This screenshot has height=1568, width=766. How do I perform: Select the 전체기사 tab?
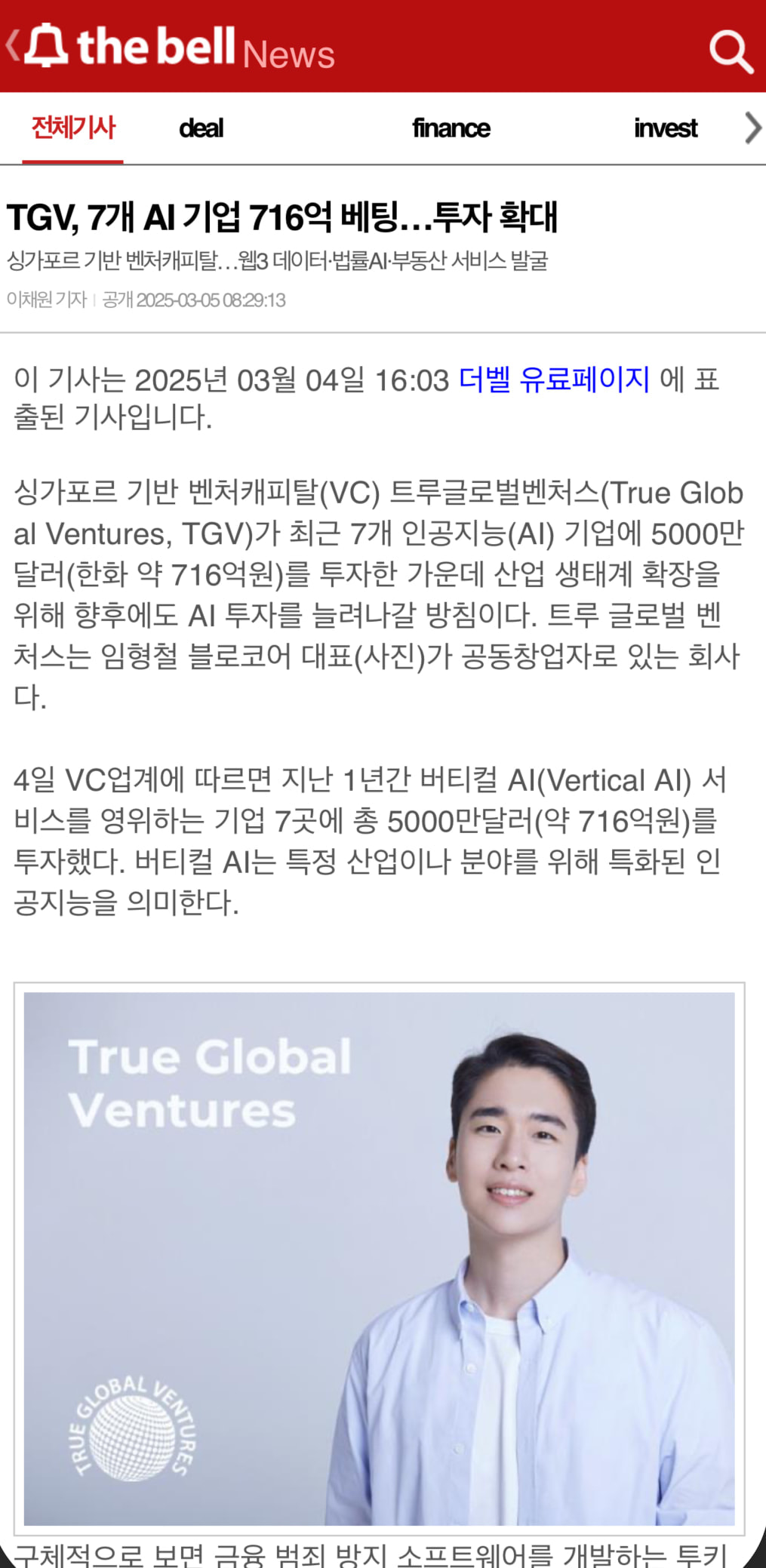tap(73, 128)
